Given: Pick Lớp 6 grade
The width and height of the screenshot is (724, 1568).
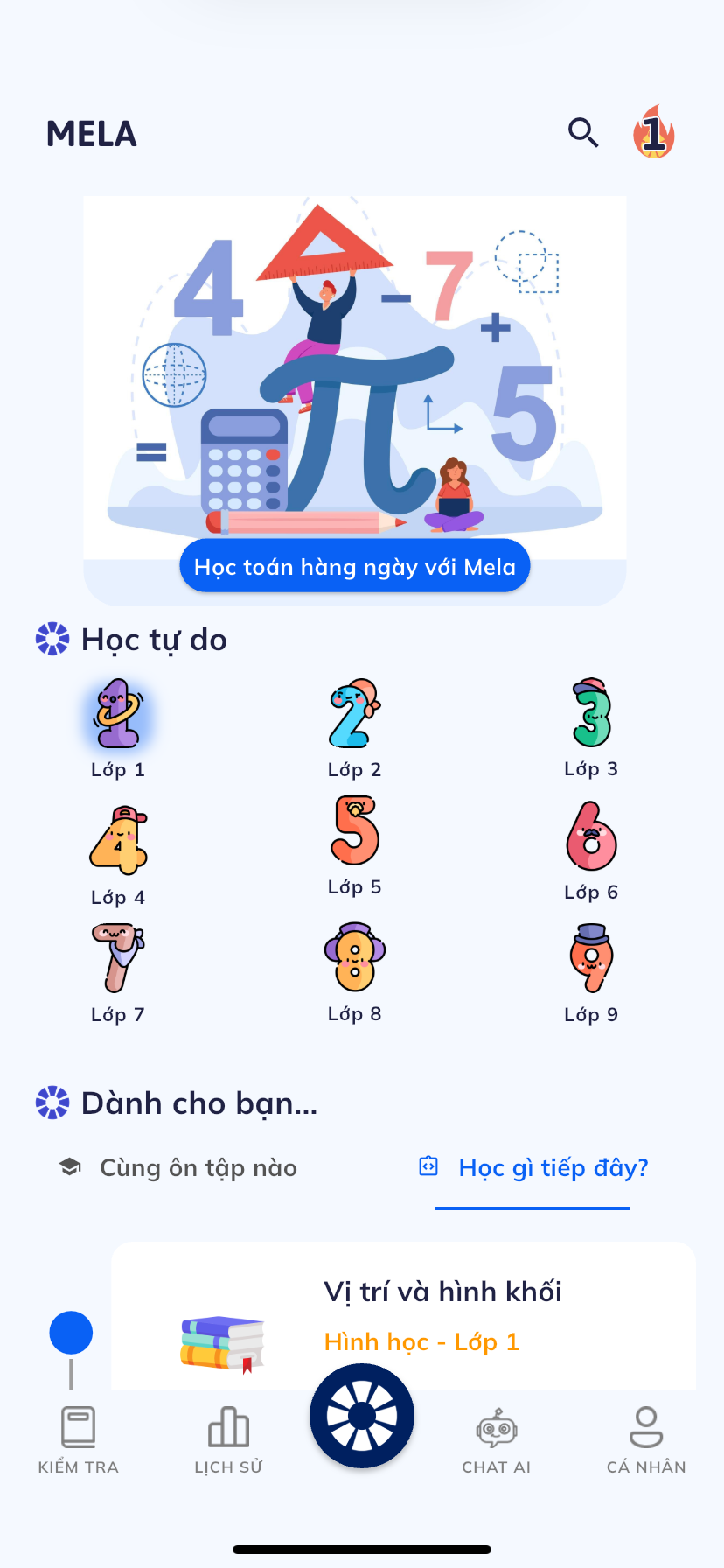Looking at the screenshot, I should tap(591, 850).
